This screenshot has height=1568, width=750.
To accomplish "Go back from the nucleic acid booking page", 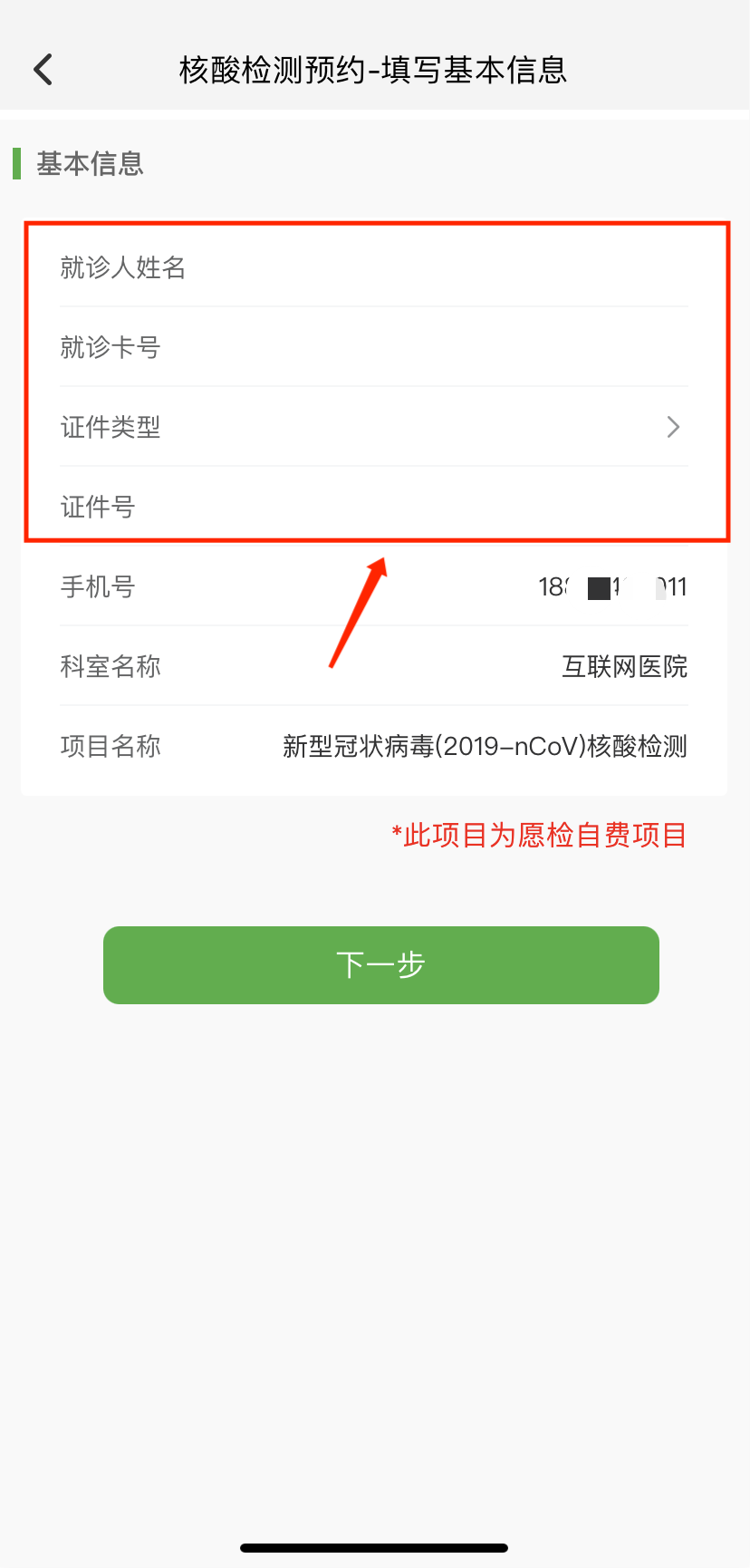I will click(43, 70).
